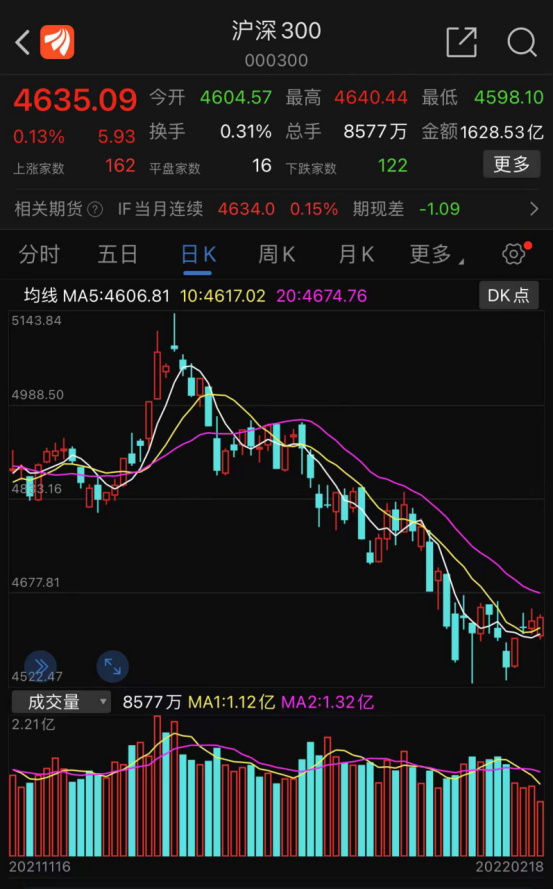
Task: Go back using the top-left arrow
Action: point(23,42)
